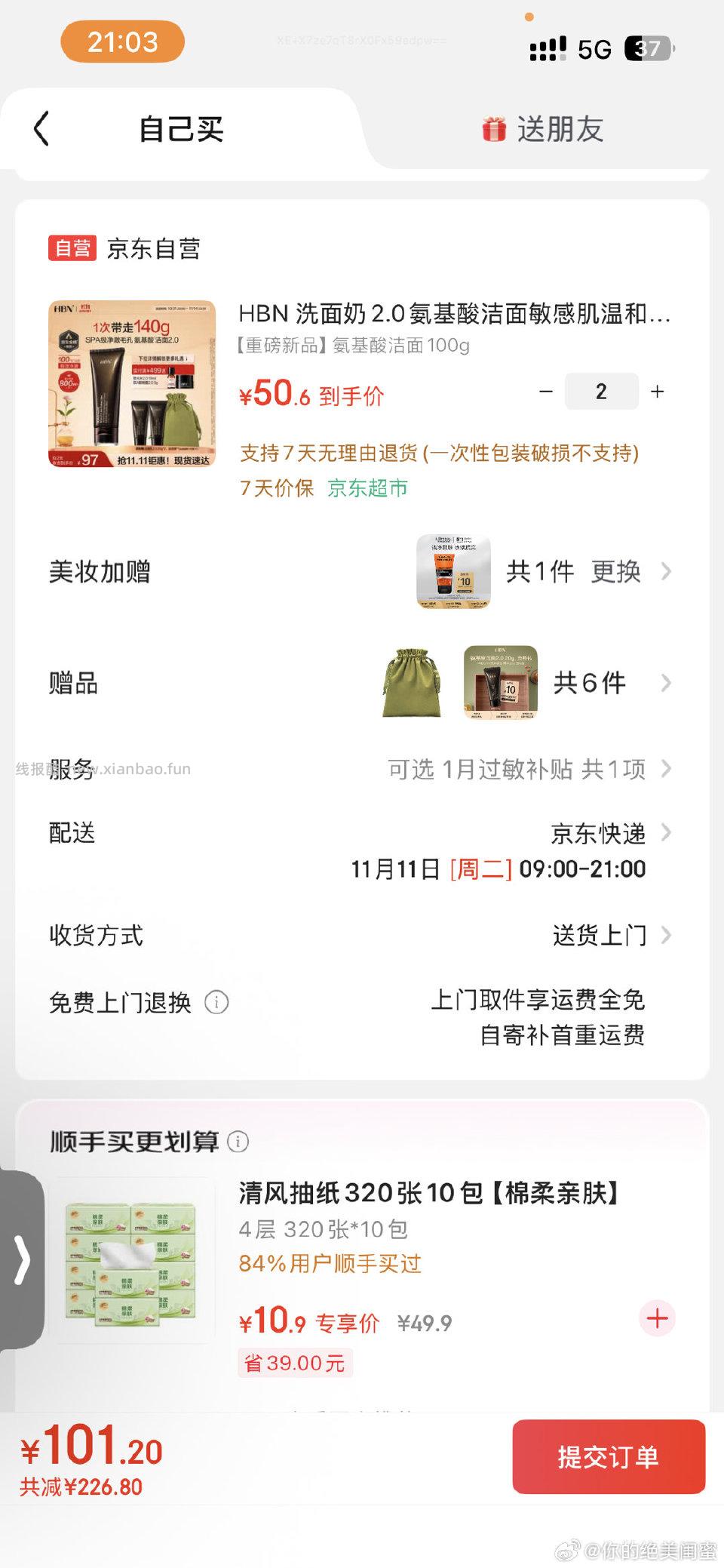Tap the 提交订单 submit order button

[609, 1457]
